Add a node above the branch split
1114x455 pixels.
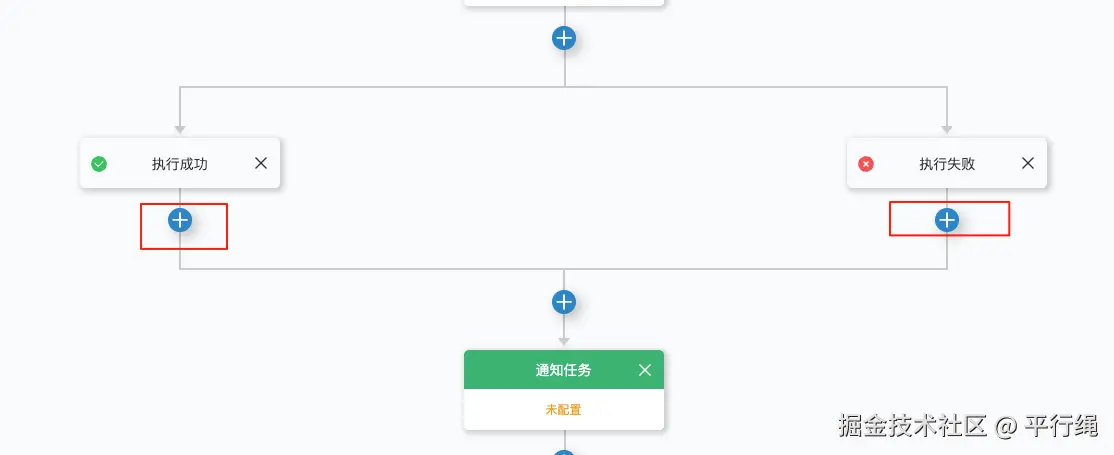(564, 39)
